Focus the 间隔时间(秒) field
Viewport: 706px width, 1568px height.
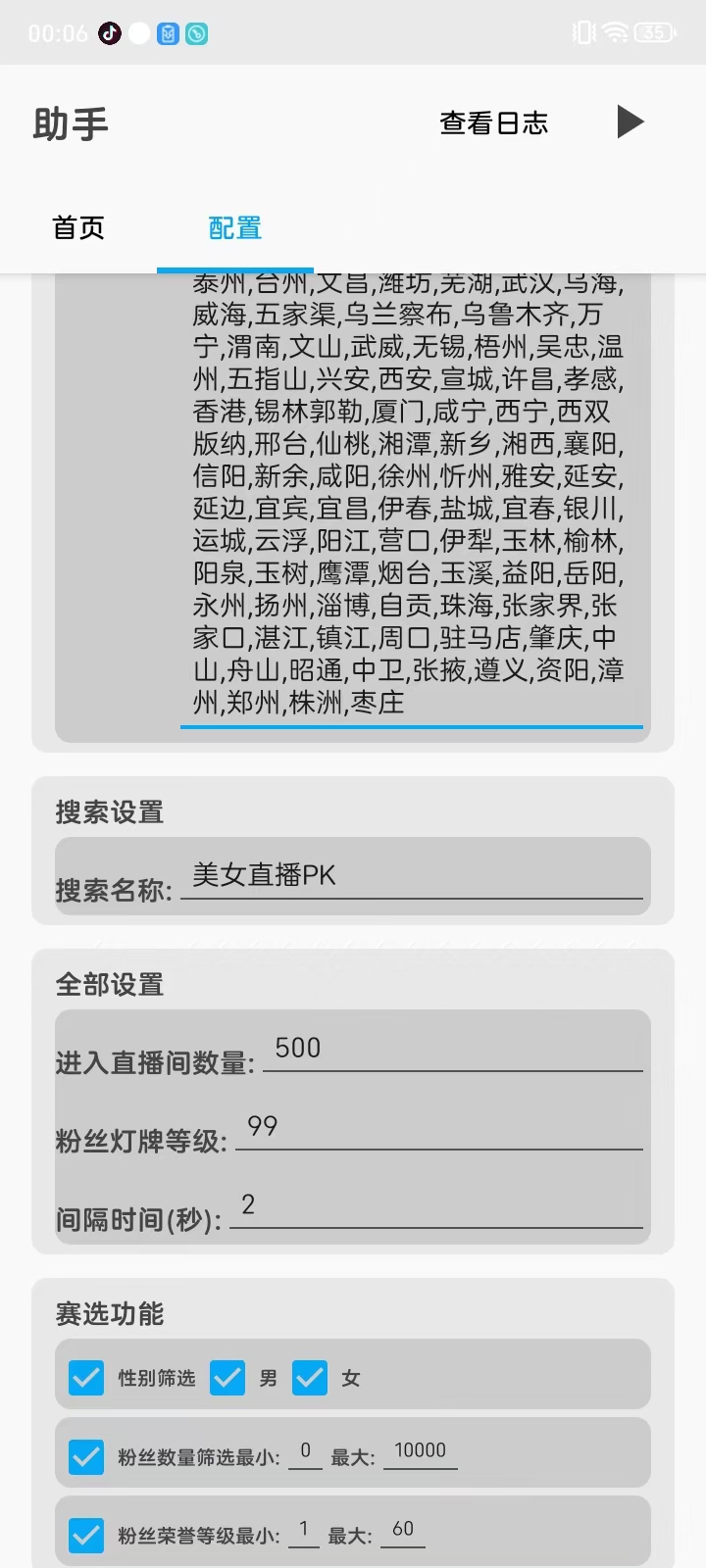[x=435, y=1205]
